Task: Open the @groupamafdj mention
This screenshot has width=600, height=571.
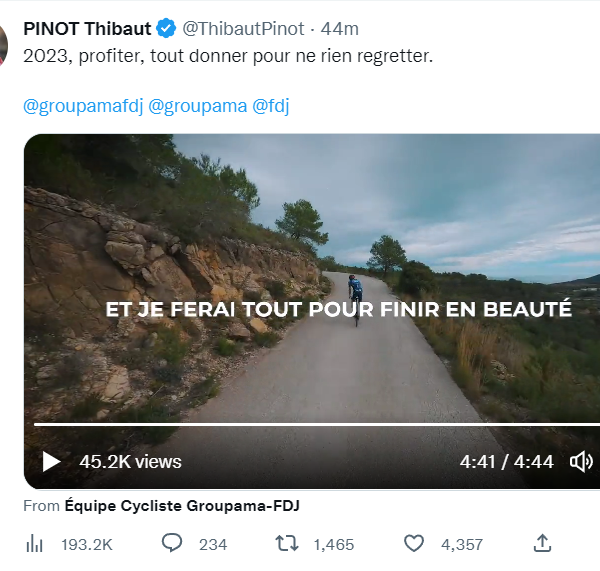Action: [82, 106]
